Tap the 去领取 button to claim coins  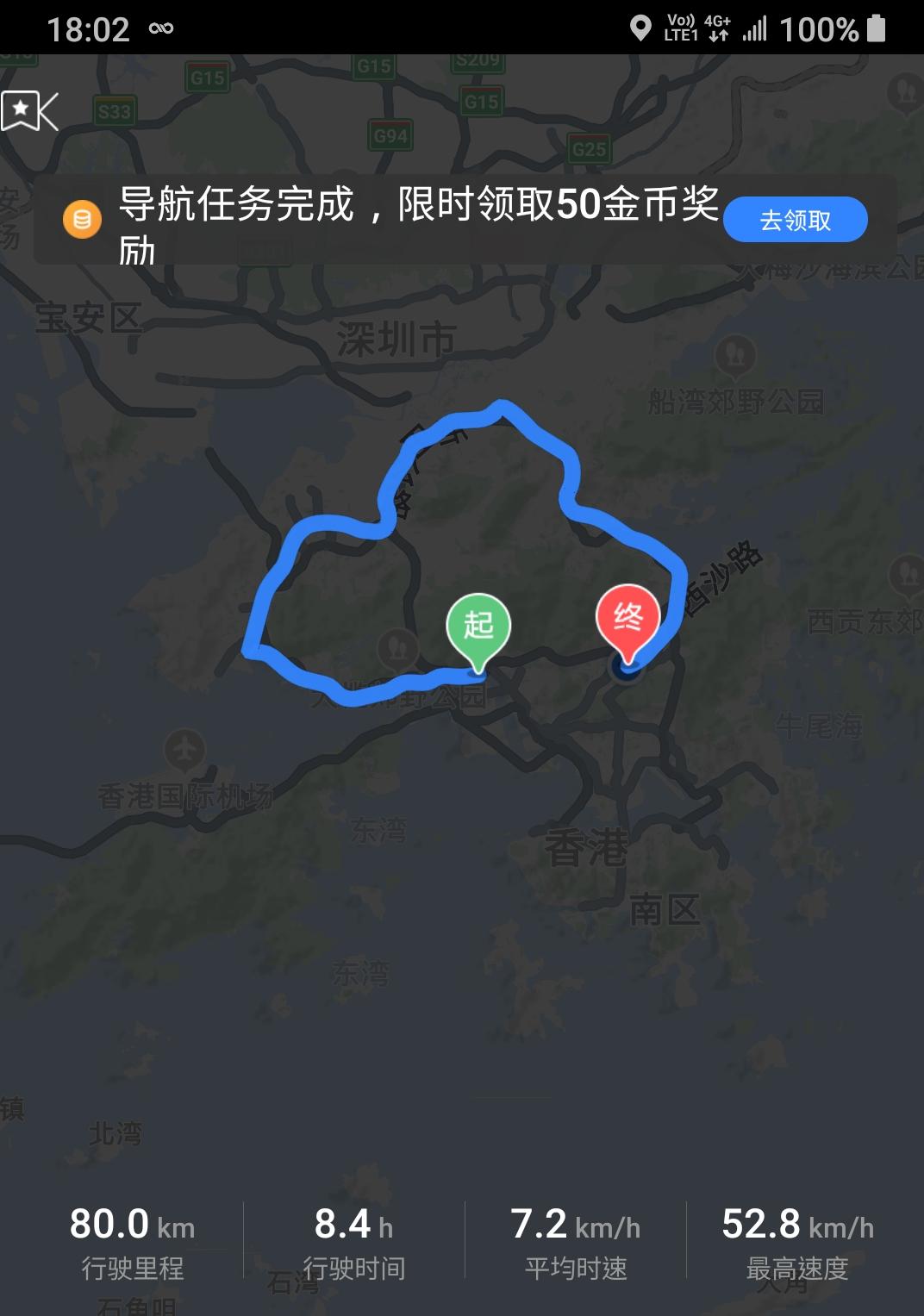[x=795, y=220]
